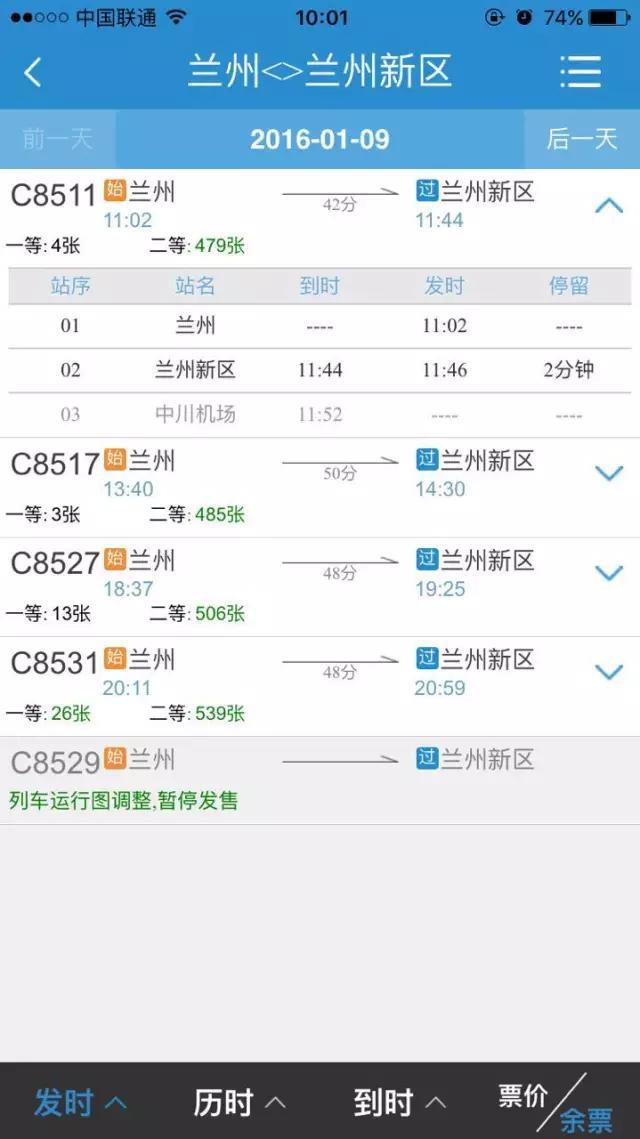Viewport: 640px width, 1139px height.
Task: Sort by duration (历时)
Action: (x=240, y=1103)
